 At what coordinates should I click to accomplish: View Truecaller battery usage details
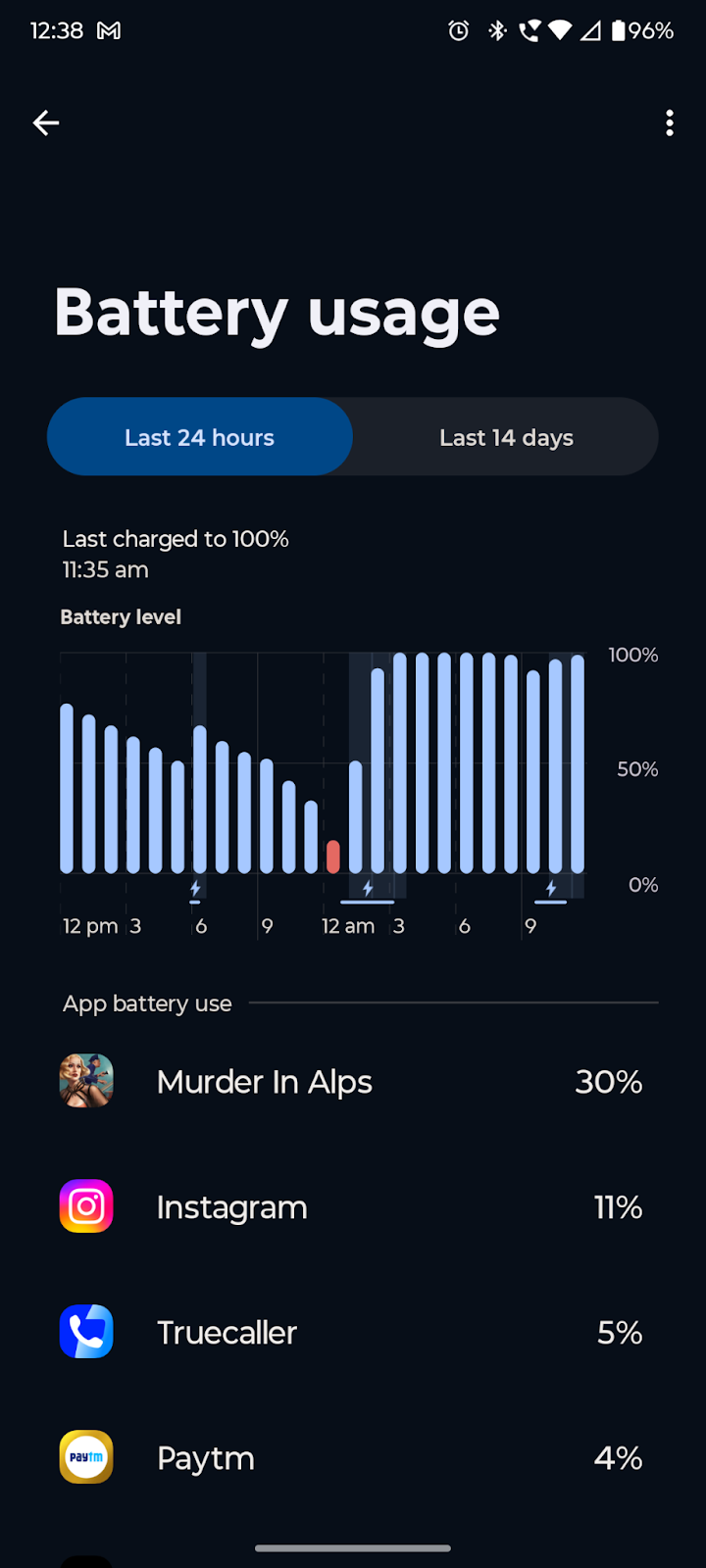click(353, 1333)
